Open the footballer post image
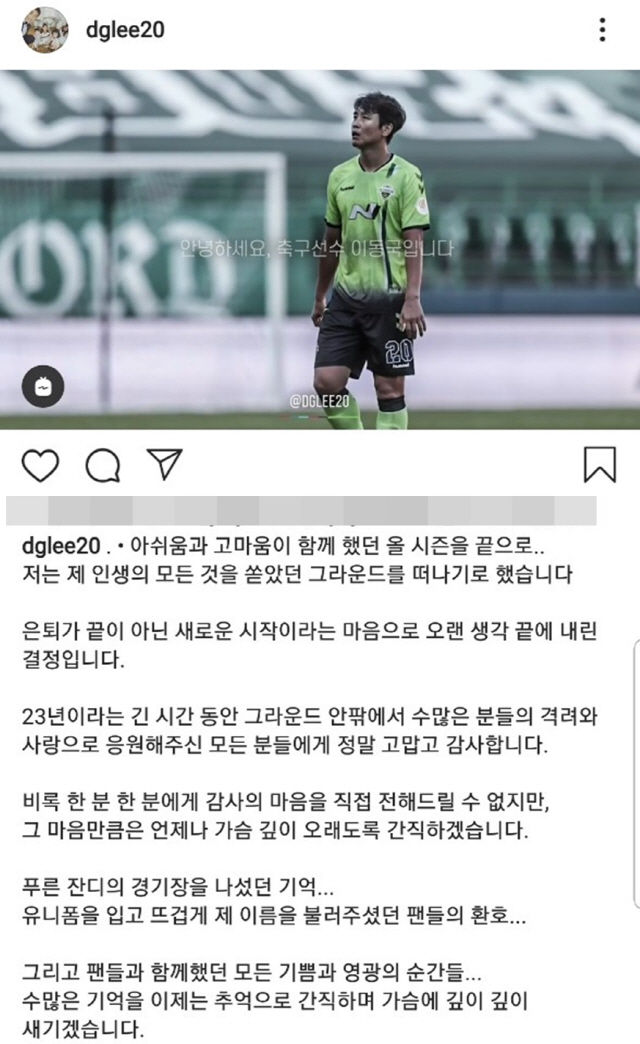640x1044 pixels. [320, 250]
